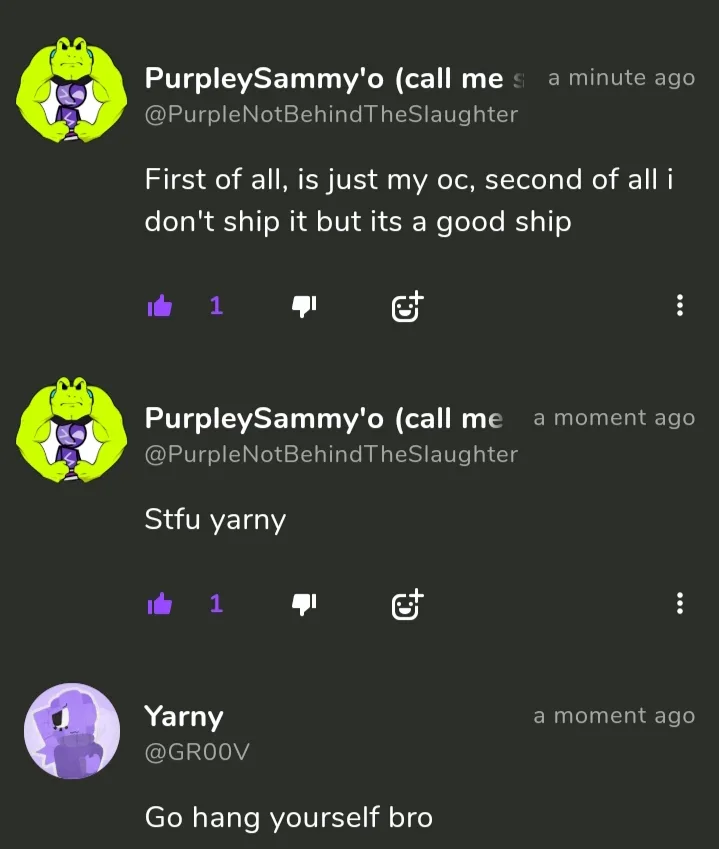Screen dimensions: 719x849
Task: View profile of @GR00V
Action: click(x=197, y=752)
